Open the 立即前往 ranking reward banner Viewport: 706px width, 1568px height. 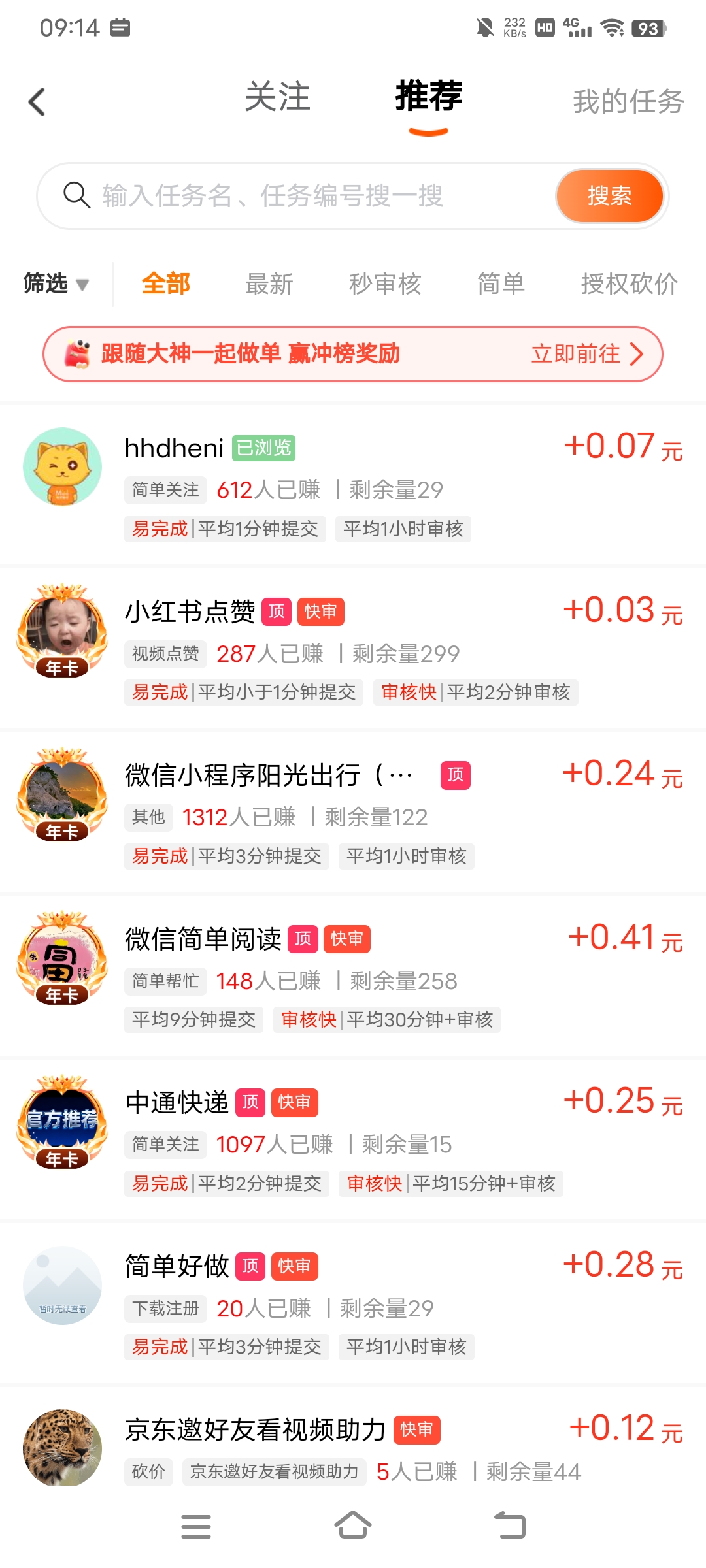click(353, 354)
